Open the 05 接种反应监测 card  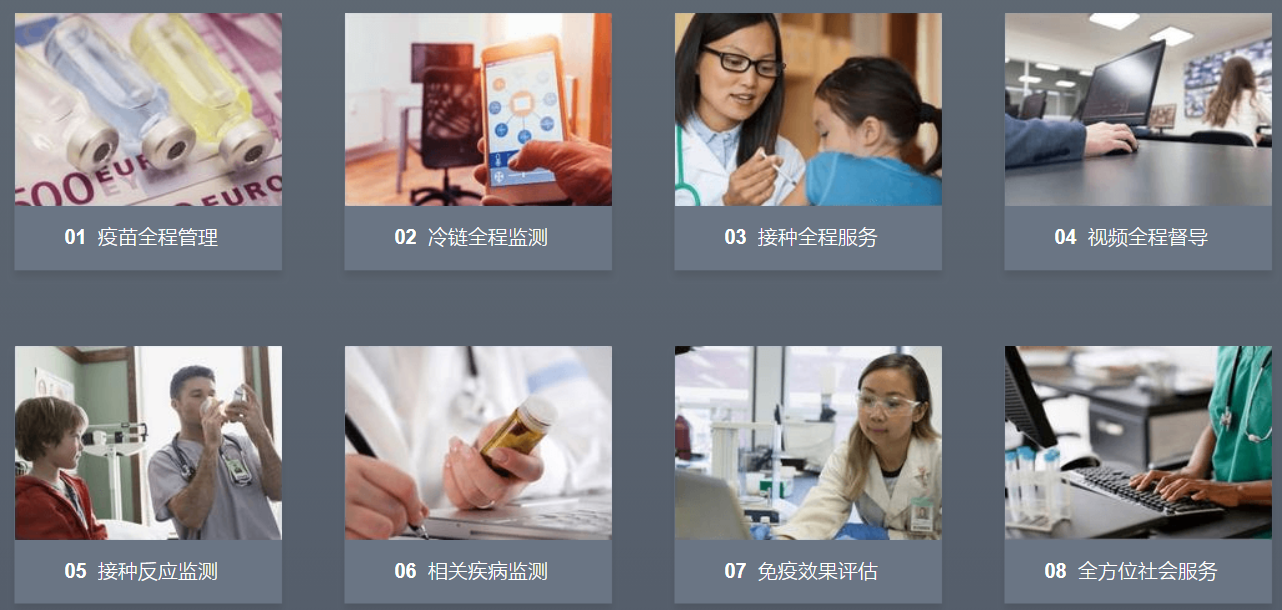(148, 474)
